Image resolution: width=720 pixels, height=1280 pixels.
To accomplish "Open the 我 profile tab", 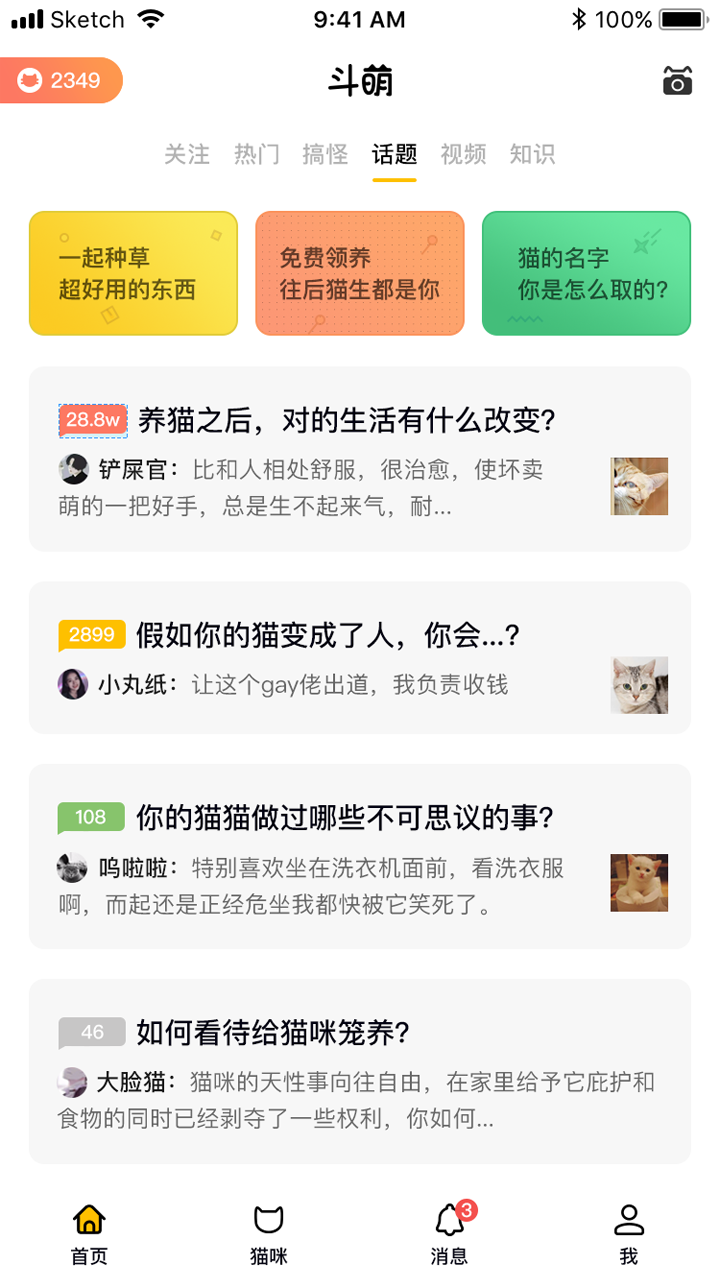I will [628, 1233].
